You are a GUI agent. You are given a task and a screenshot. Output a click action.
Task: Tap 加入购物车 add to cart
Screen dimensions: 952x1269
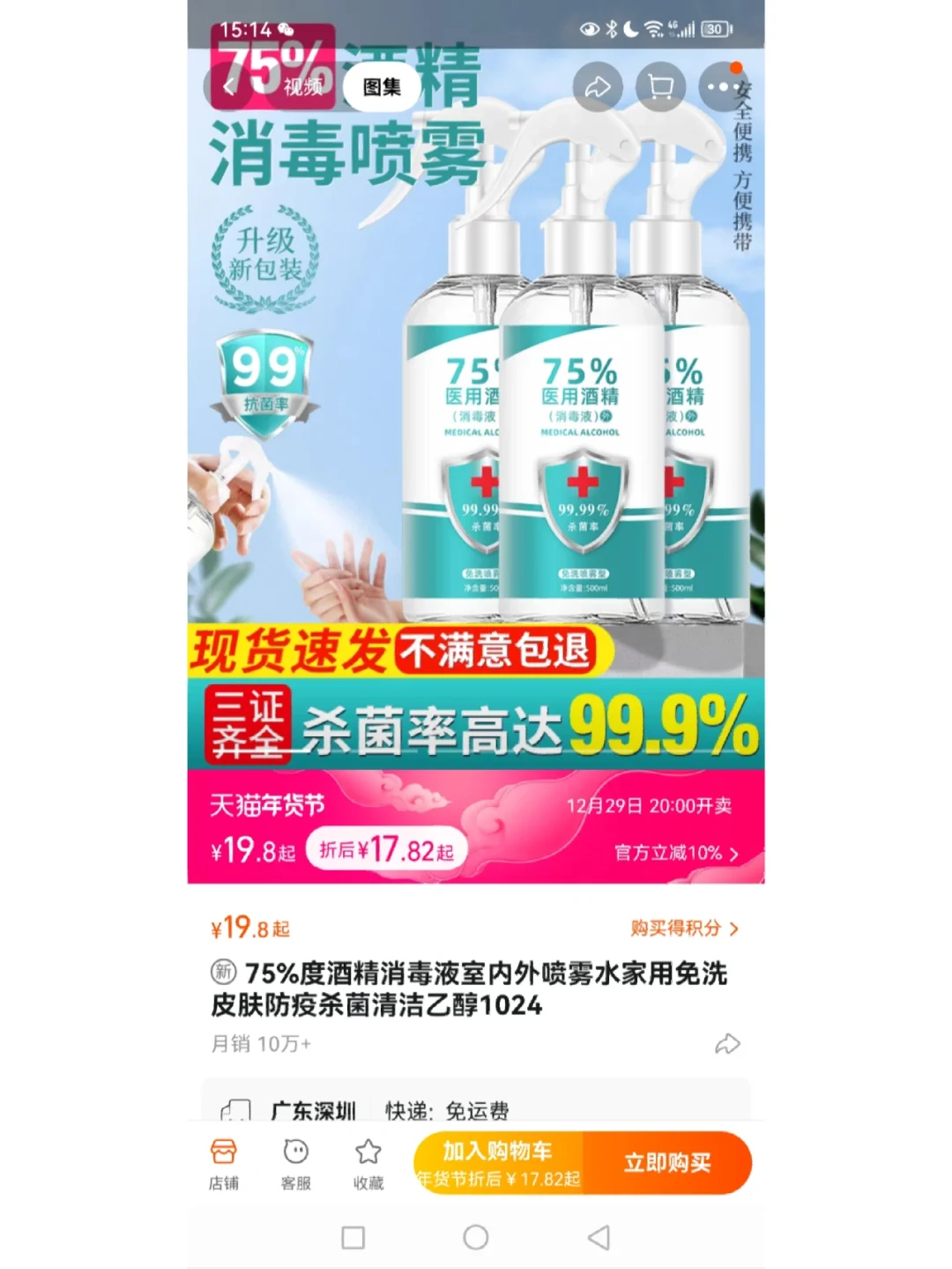497,1162
